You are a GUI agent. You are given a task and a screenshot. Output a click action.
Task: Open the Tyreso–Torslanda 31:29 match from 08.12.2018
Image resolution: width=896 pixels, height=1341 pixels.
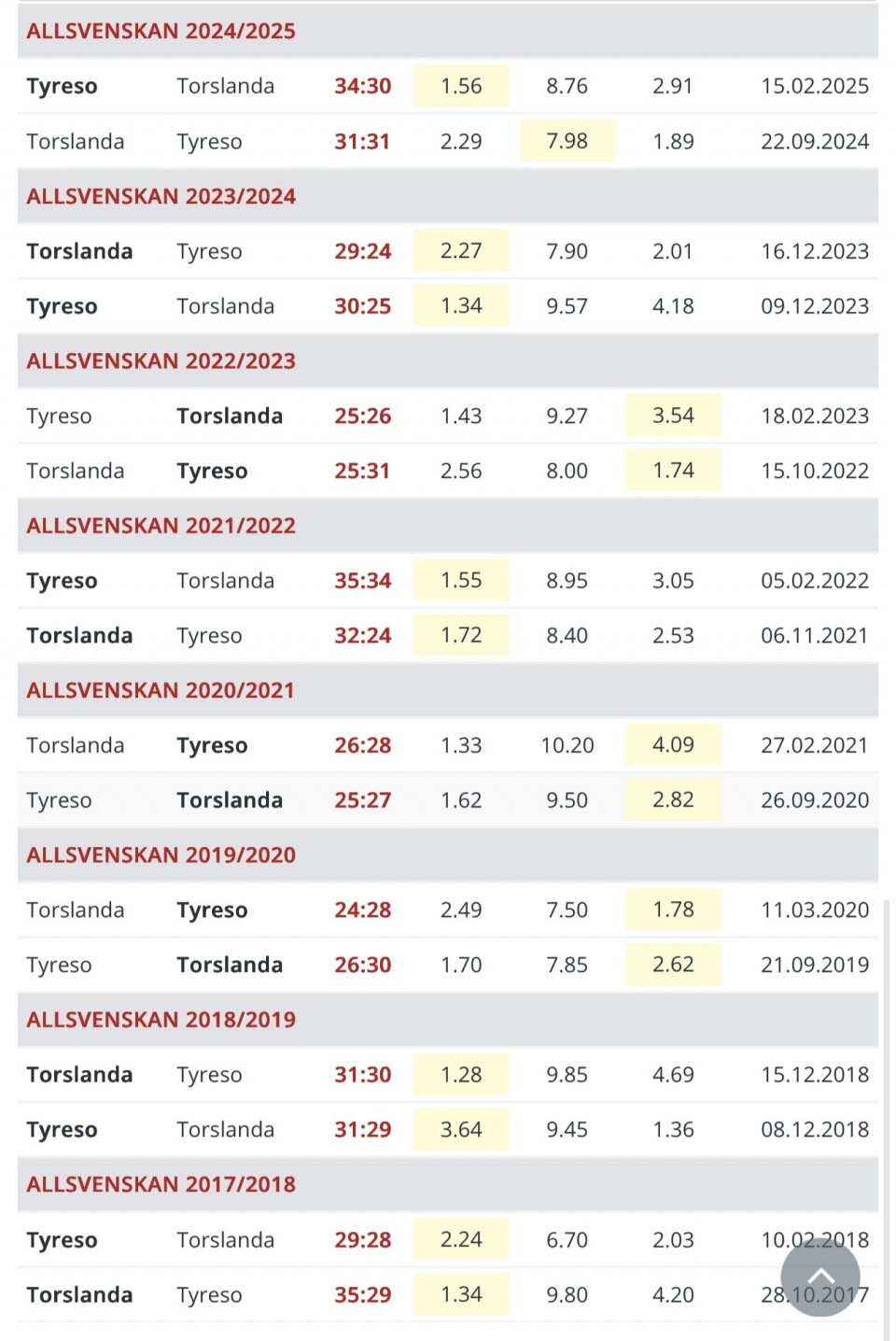tap(362, 1130)
